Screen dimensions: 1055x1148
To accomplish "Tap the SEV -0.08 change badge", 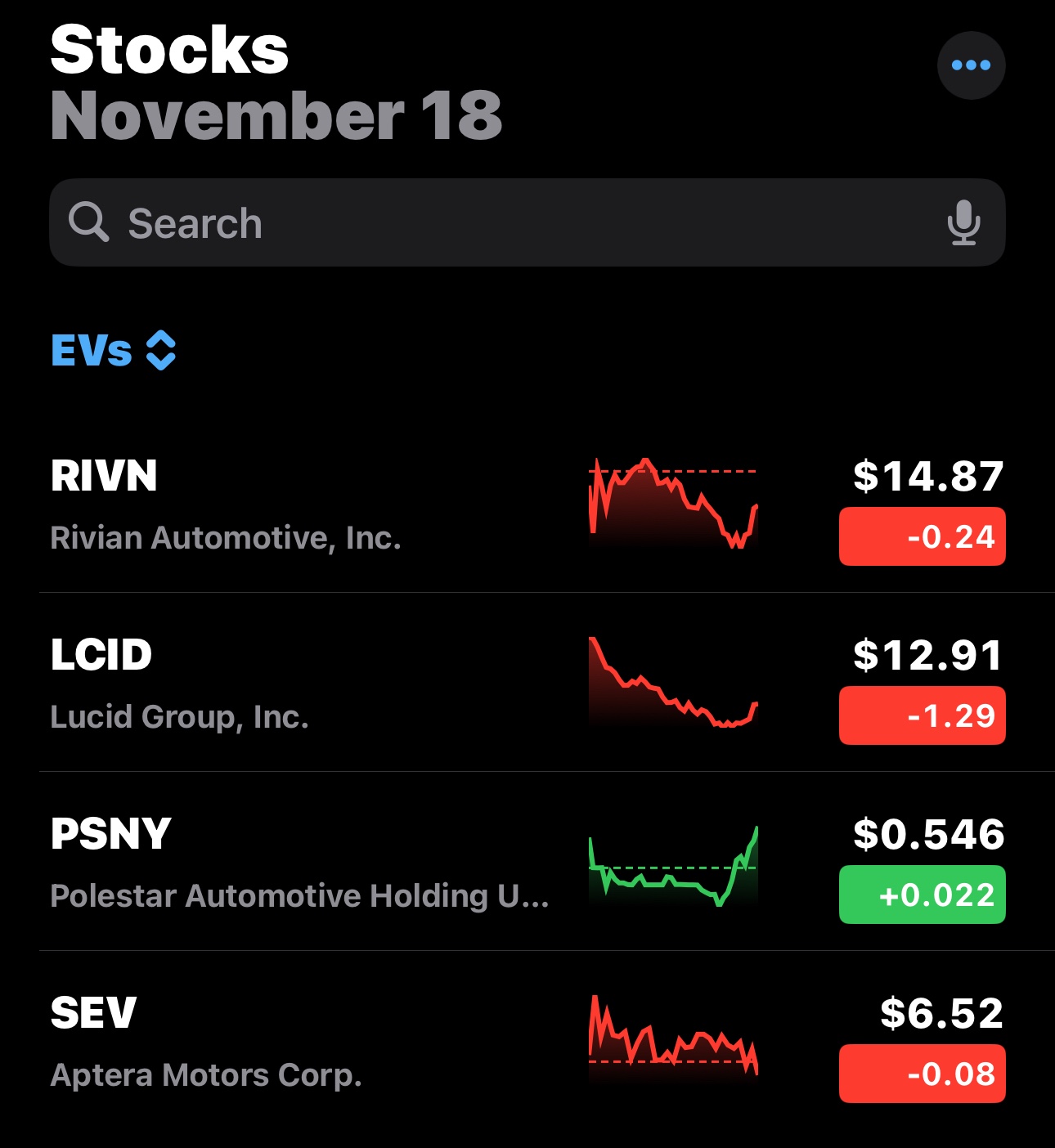I will 922,1074.
